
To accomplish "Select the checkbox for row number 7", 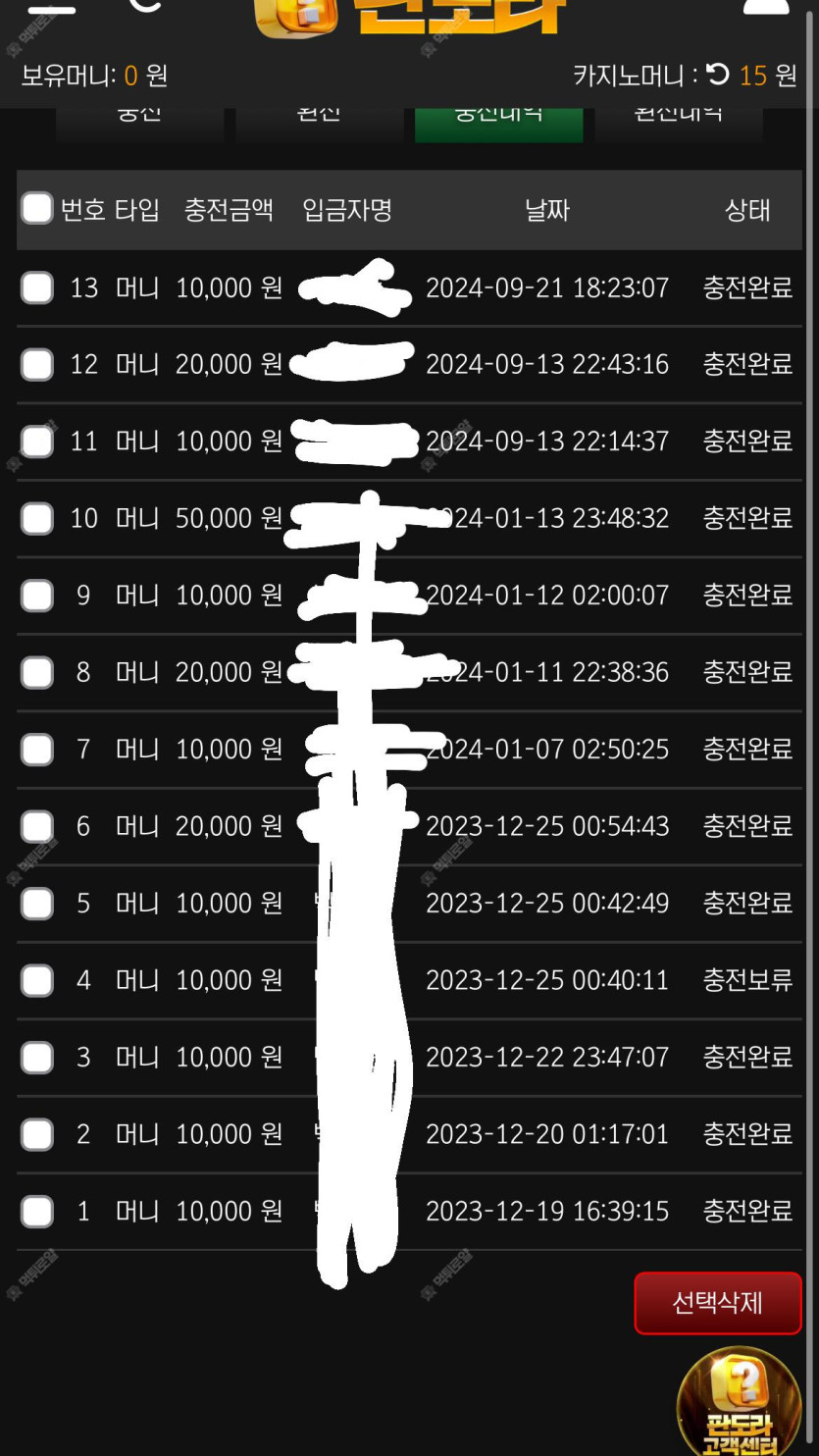I will pyautogui.click(x=37, y=750).
